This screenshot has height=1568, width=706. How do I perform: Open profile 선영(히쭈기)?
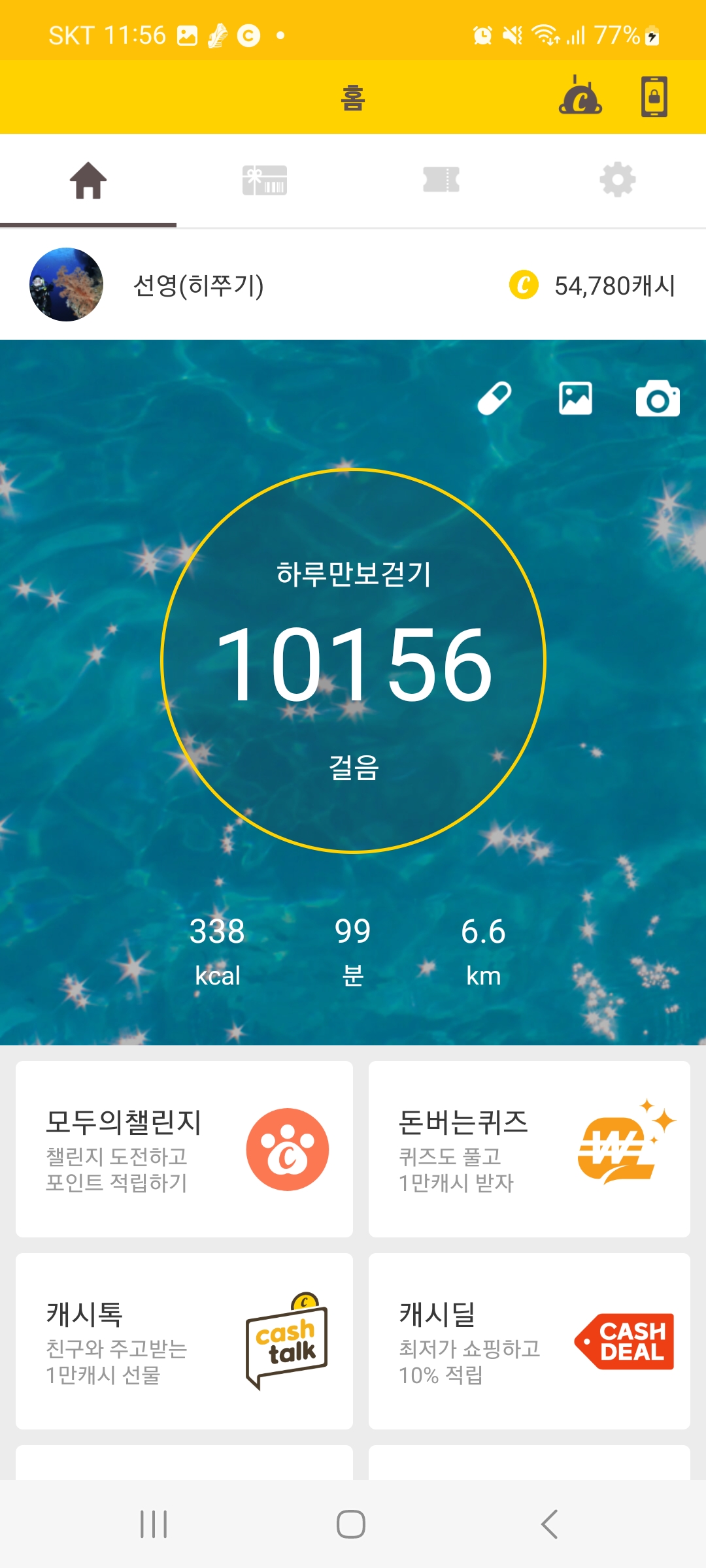pyautogui.click(x=198, y=286)
